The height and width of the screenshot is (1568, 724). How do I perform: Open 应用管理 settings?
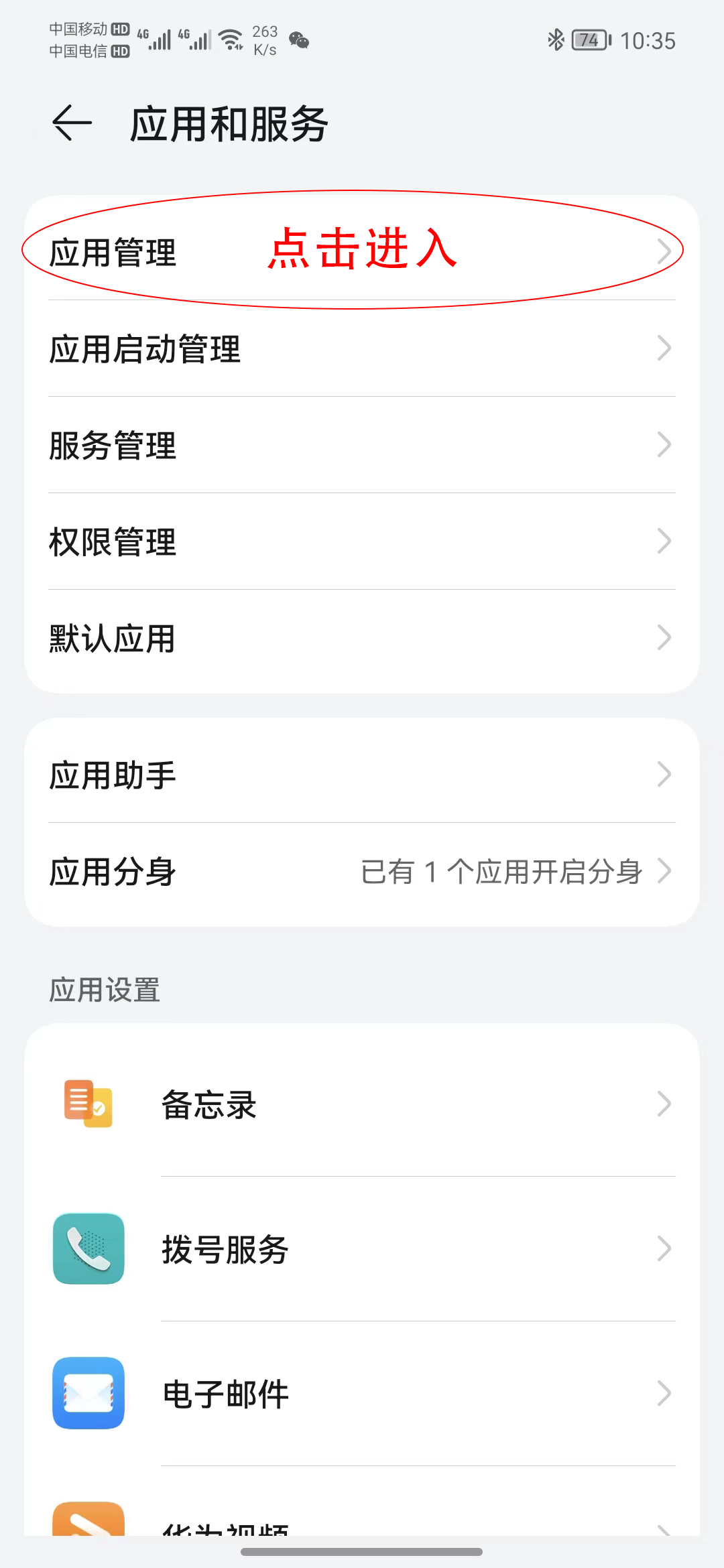pyautogui.click(x=114, y=253)
